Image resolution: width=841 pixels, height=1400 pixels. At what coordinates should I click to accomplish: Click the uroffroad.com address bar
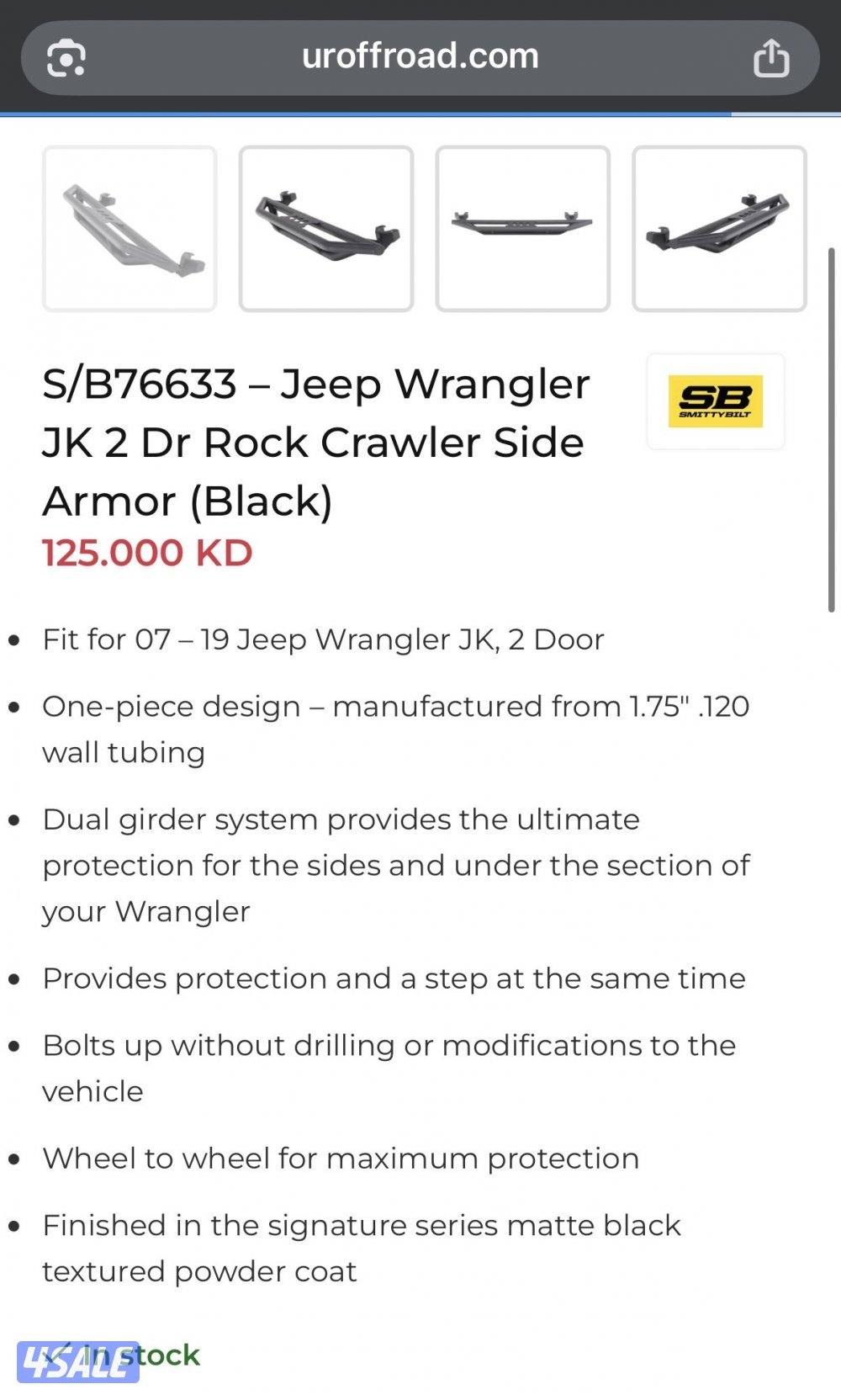click(420, 56)
